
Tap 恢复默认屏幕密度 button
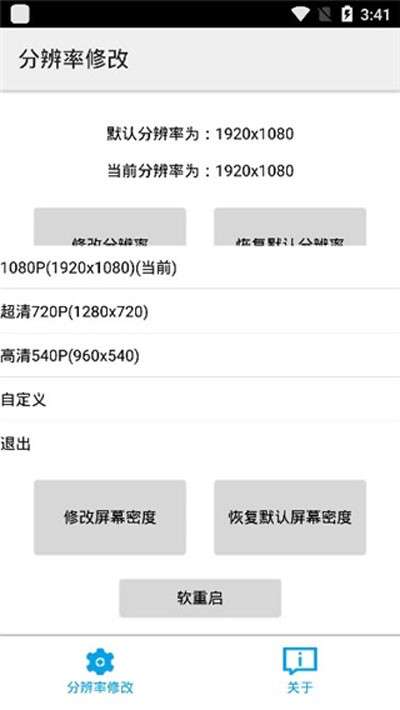point(290,517)
